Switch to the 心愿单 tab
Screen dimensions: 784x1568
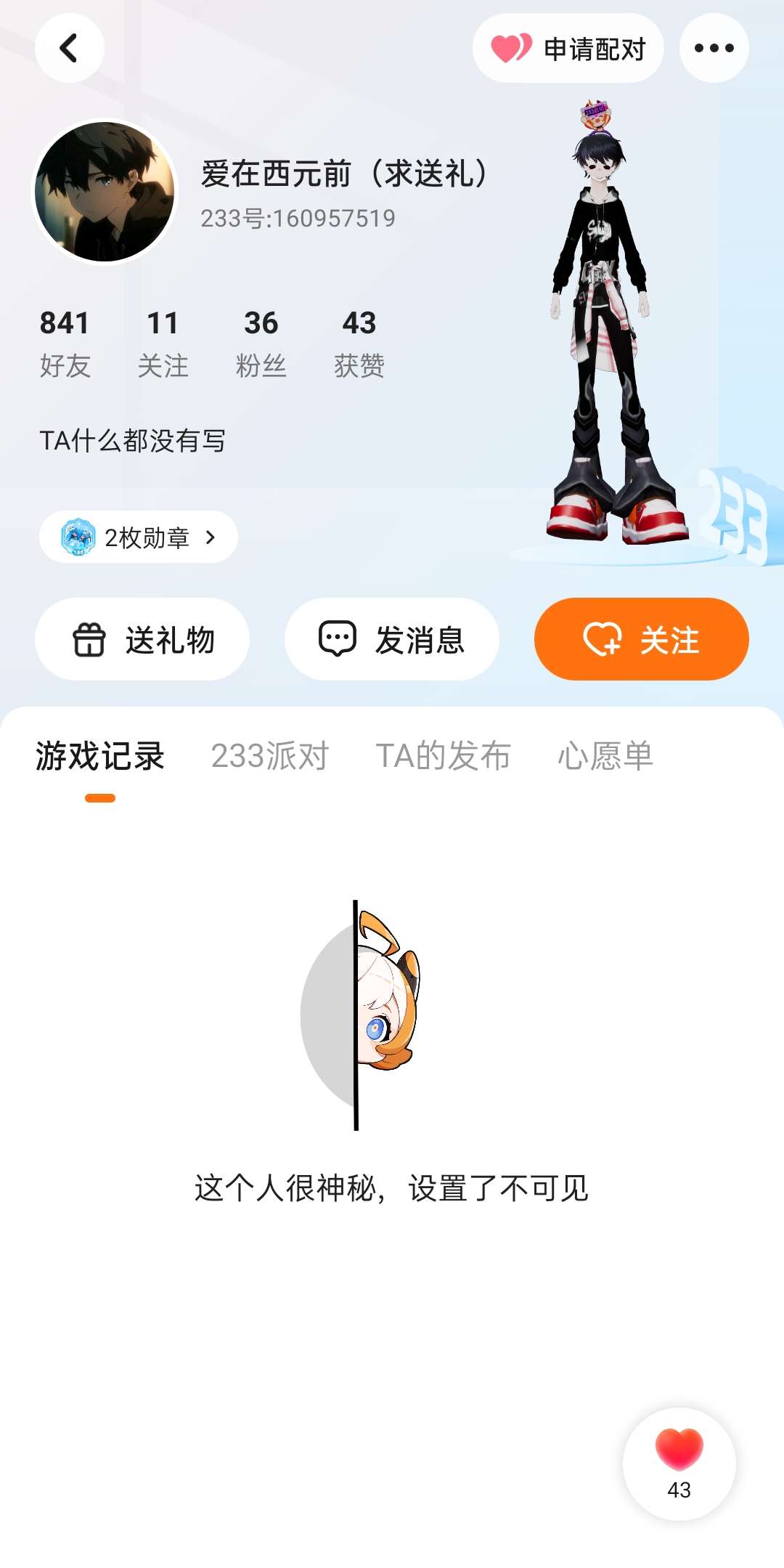(x=605, y=756)
